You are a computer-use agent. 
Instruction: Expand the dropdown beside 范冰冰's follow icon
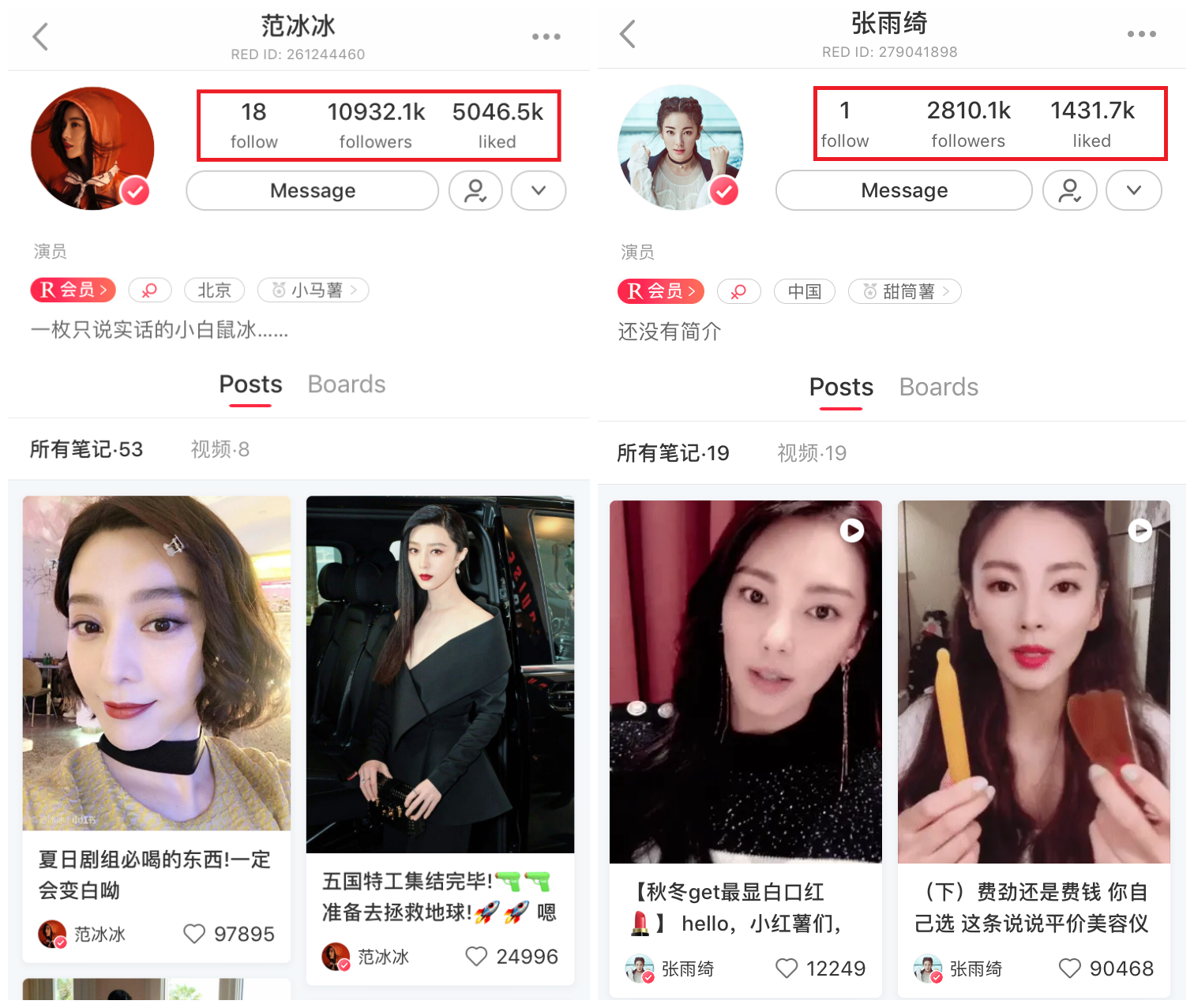539,191
